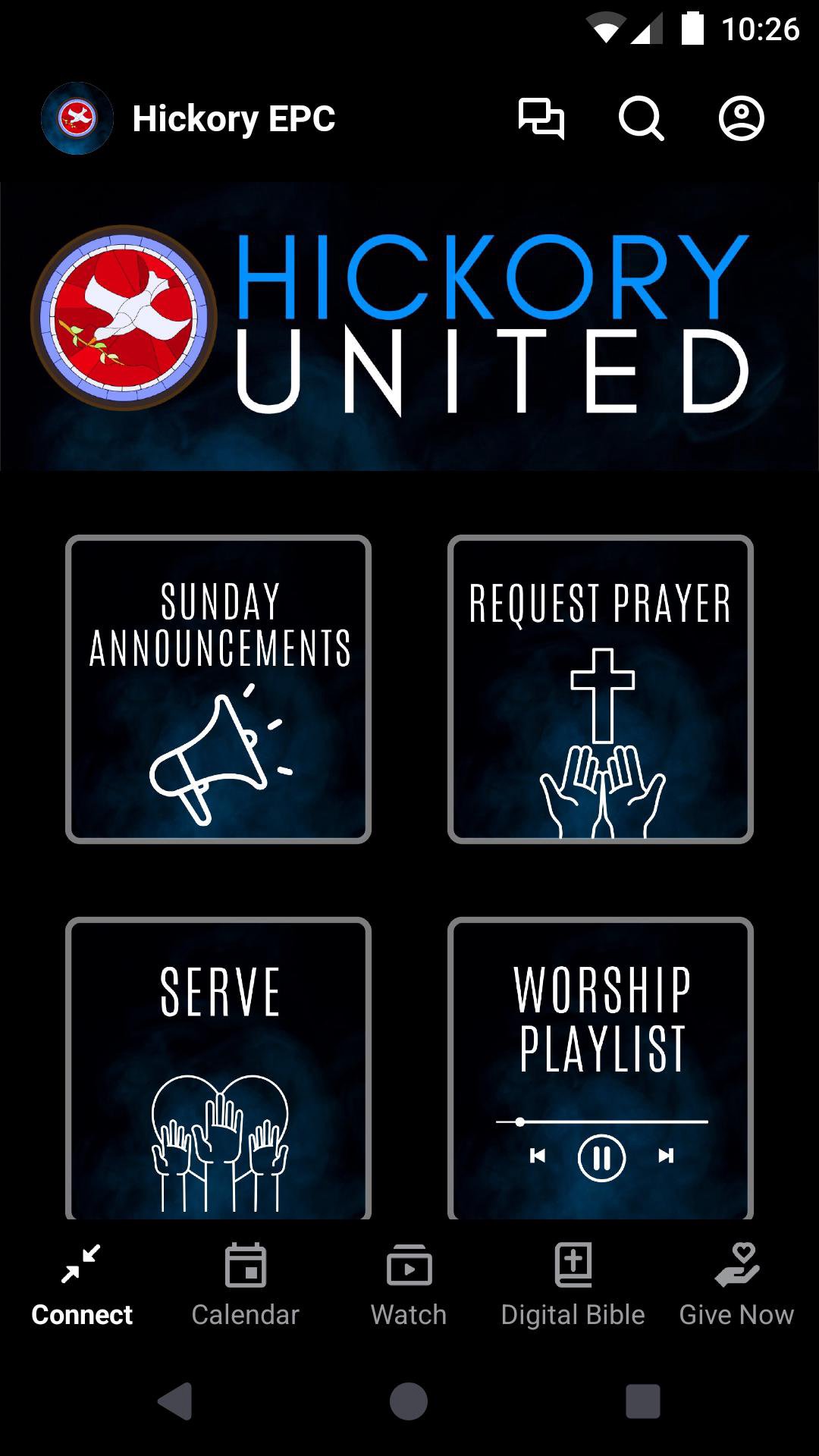Open the Request Prayer tile

pos(601,689)
